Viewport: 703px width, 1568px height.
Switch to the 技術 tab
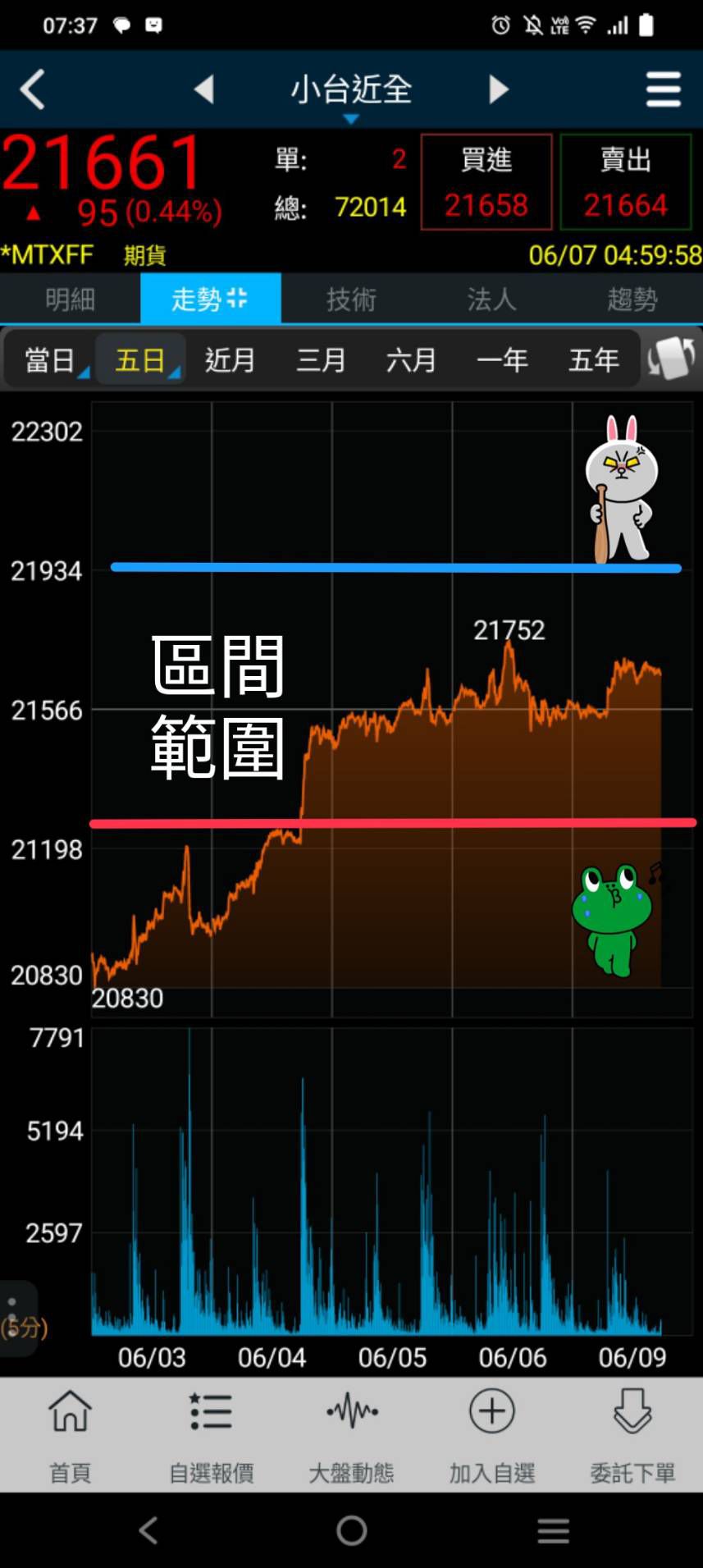point(351,299)
